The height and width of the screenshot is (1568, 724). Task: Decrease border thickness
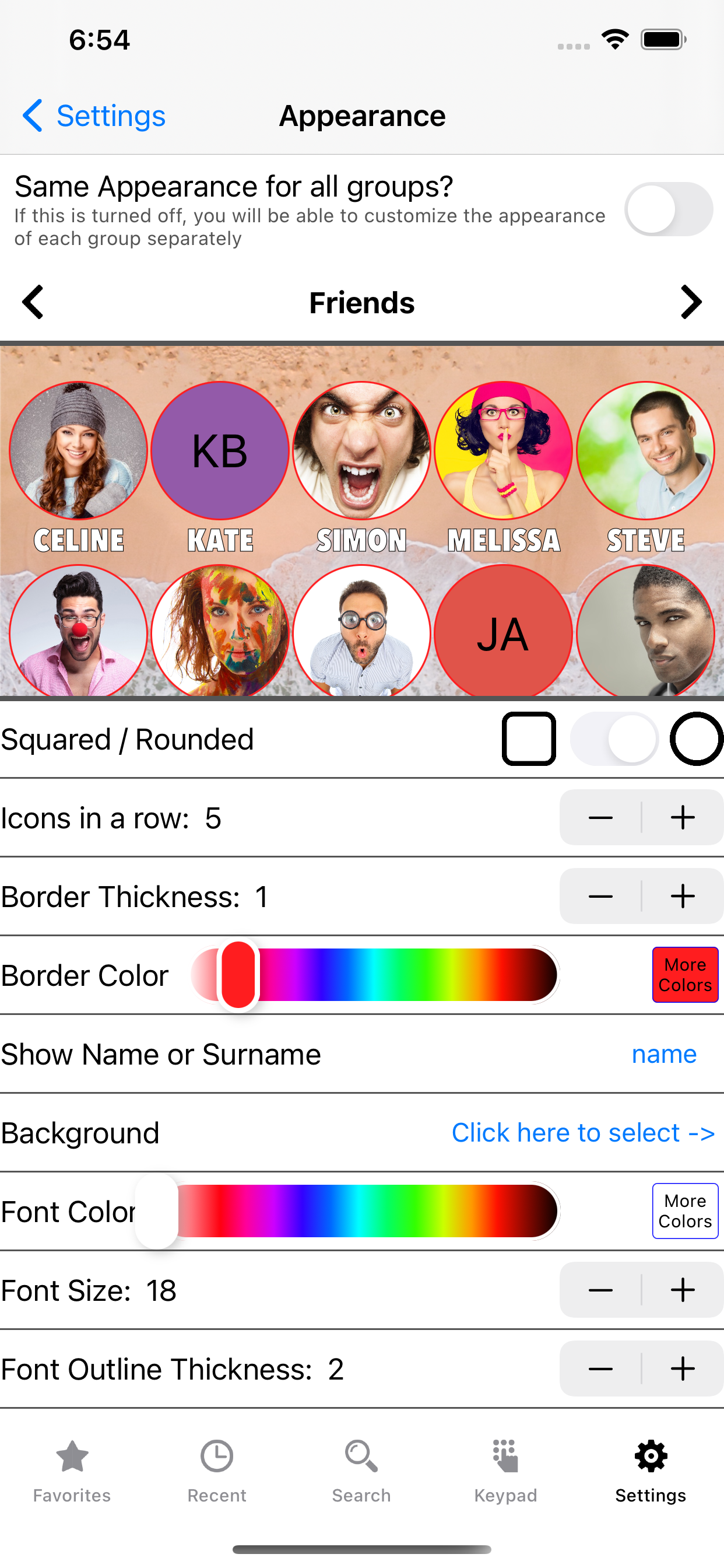(600, 896)
